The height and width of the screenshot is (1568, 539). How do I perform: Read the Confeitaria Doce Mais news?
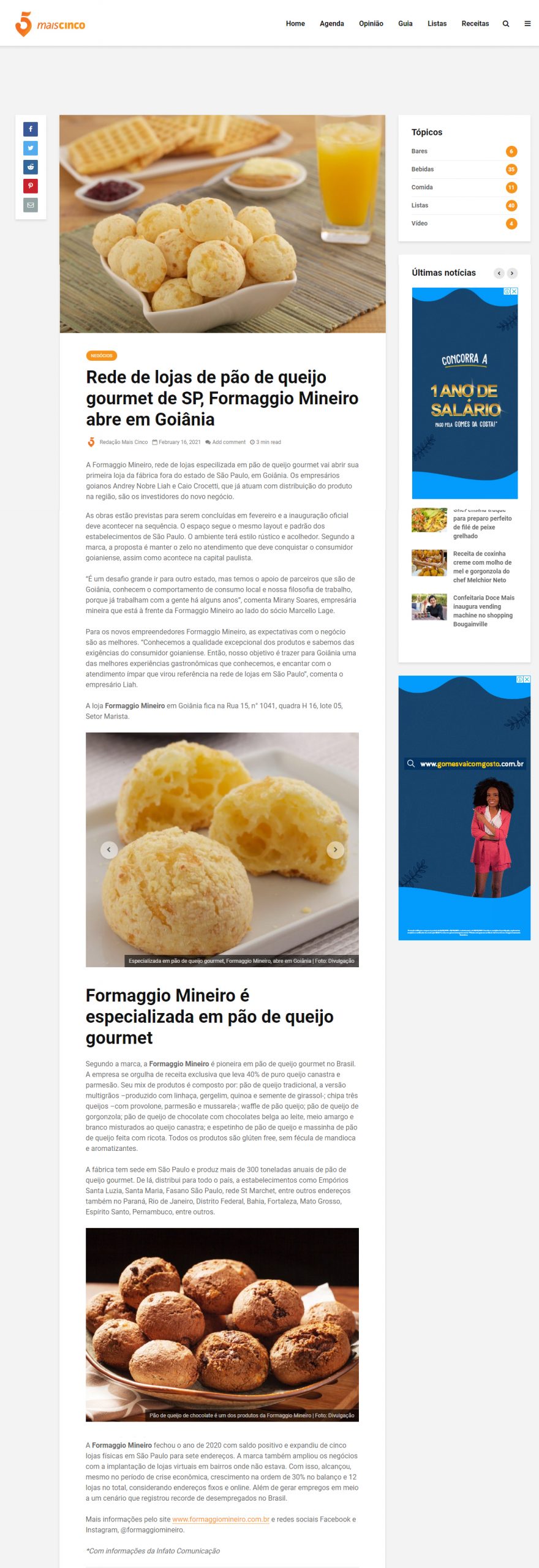coord(483,611)
